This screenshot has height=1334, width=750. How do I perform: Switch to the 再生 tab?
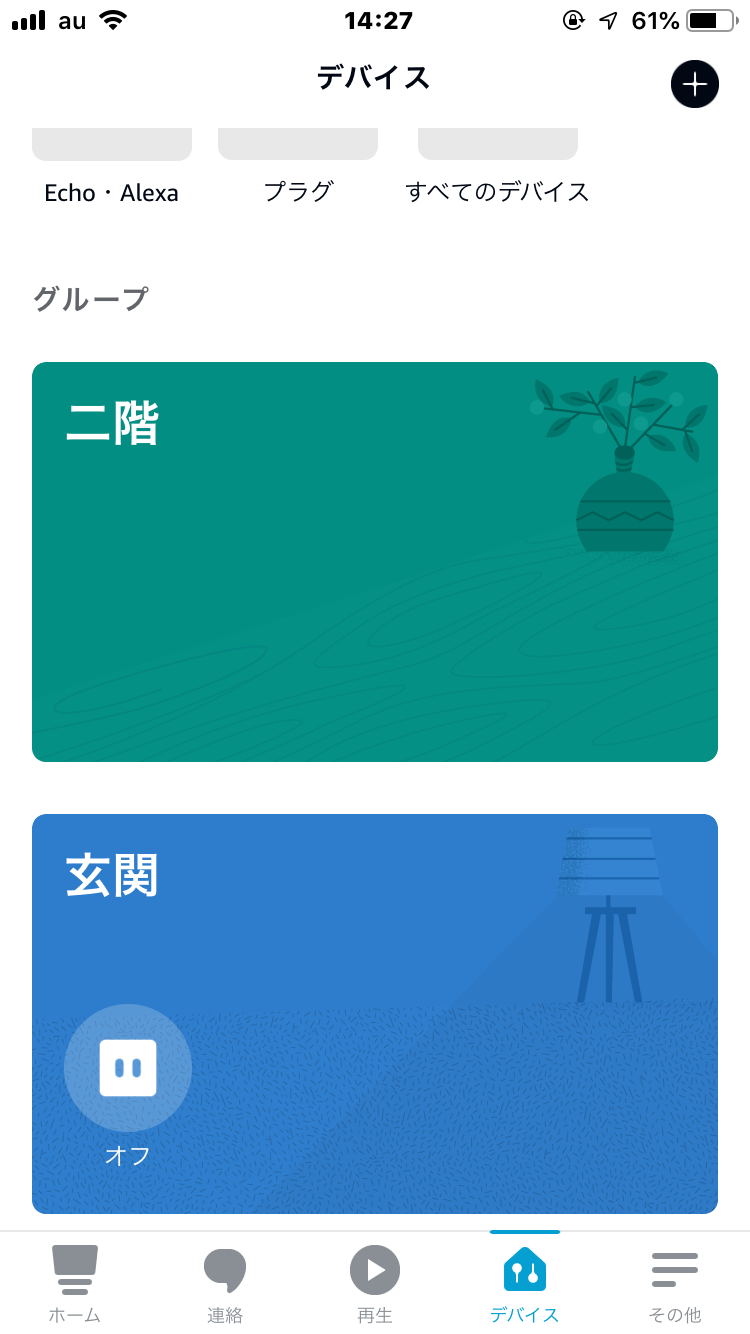[x=375, y=1284]
